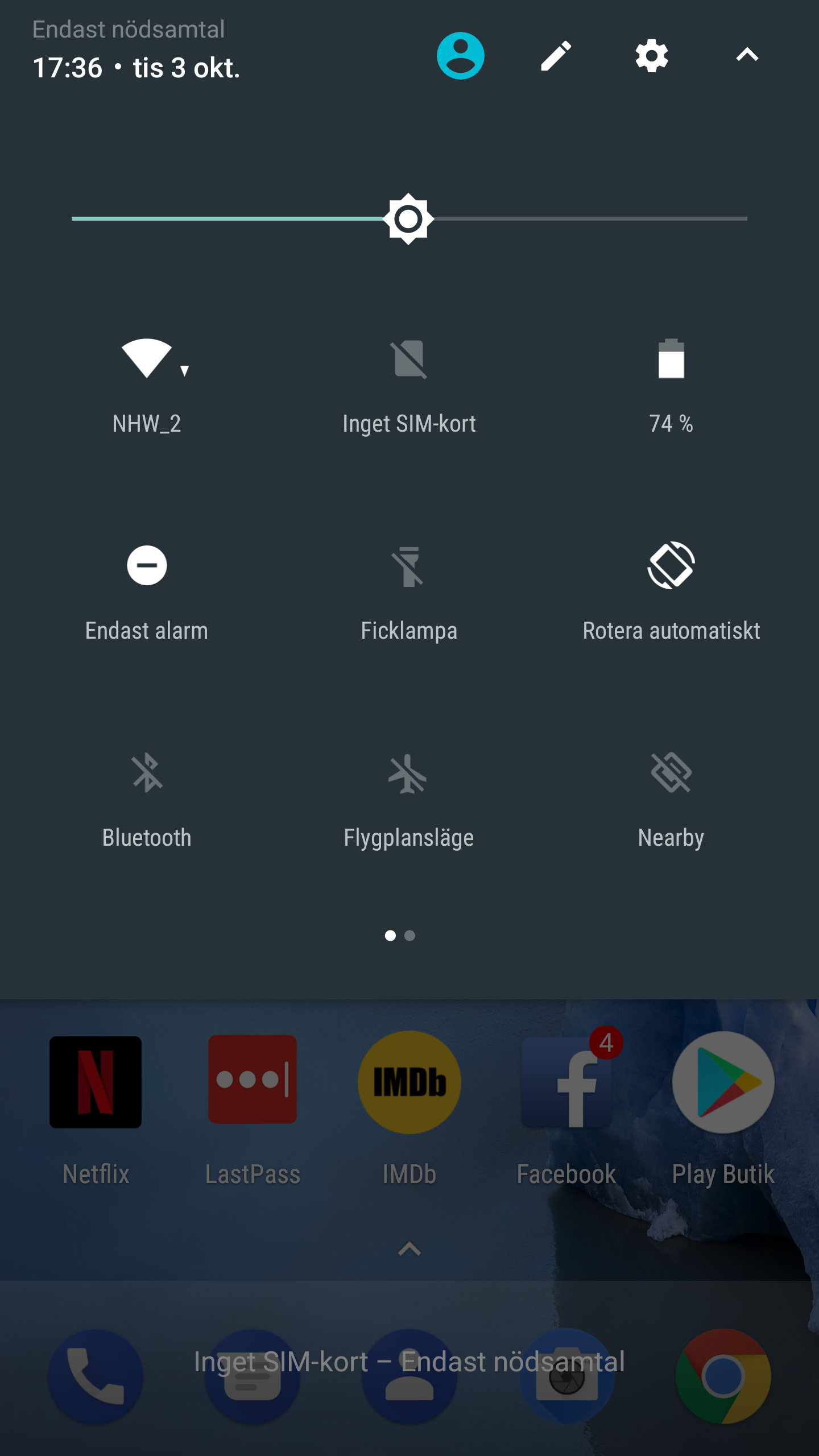Toggle the Endast alarm do-not-disturb tile
The height and width of the screenshot is (1456, 819).
147,566
